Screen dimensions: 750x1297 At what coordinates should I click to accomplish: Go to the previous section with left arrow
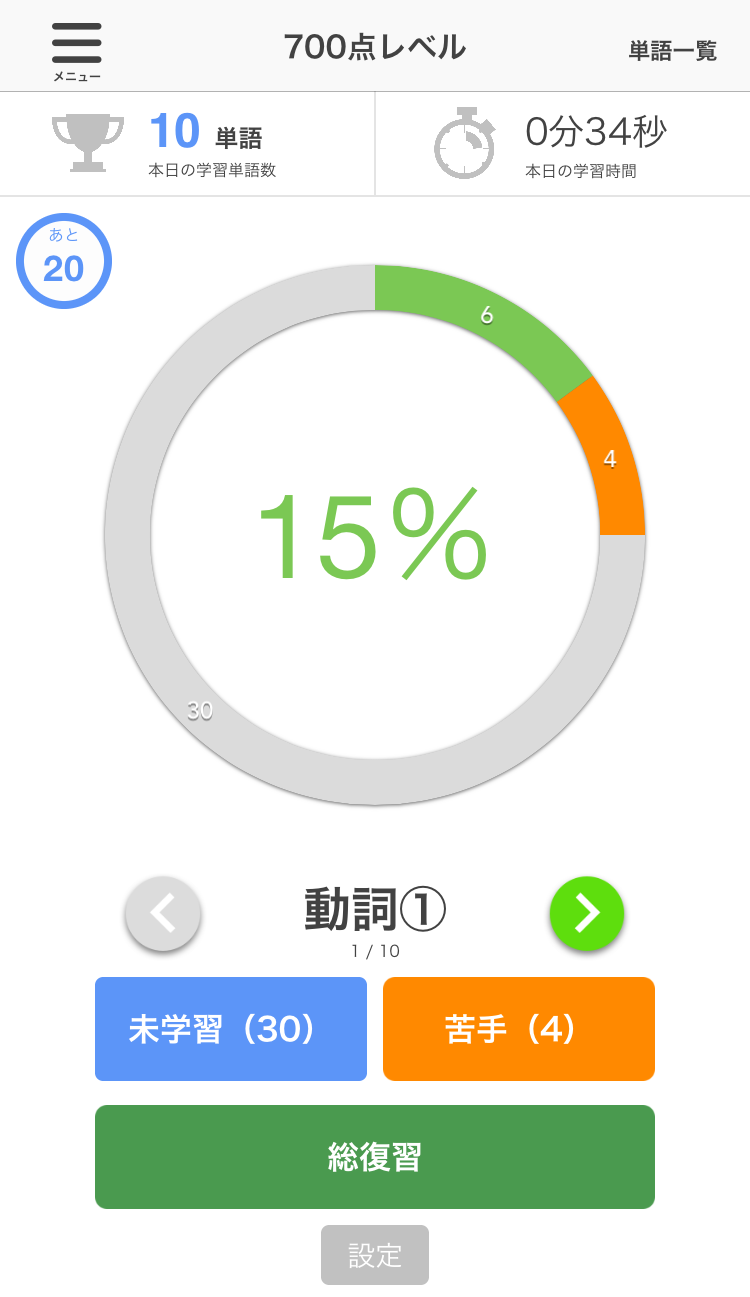[163, 913]
